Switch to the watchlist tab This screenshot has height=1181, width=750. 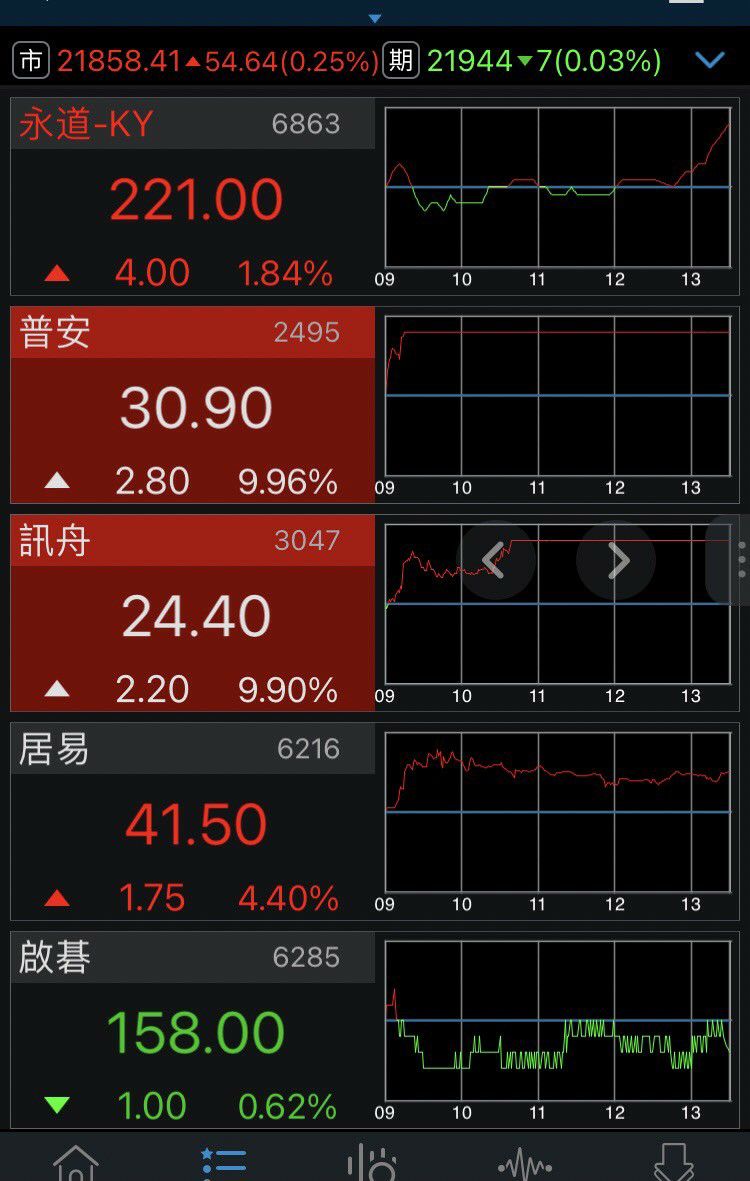tap(223, 1163)
